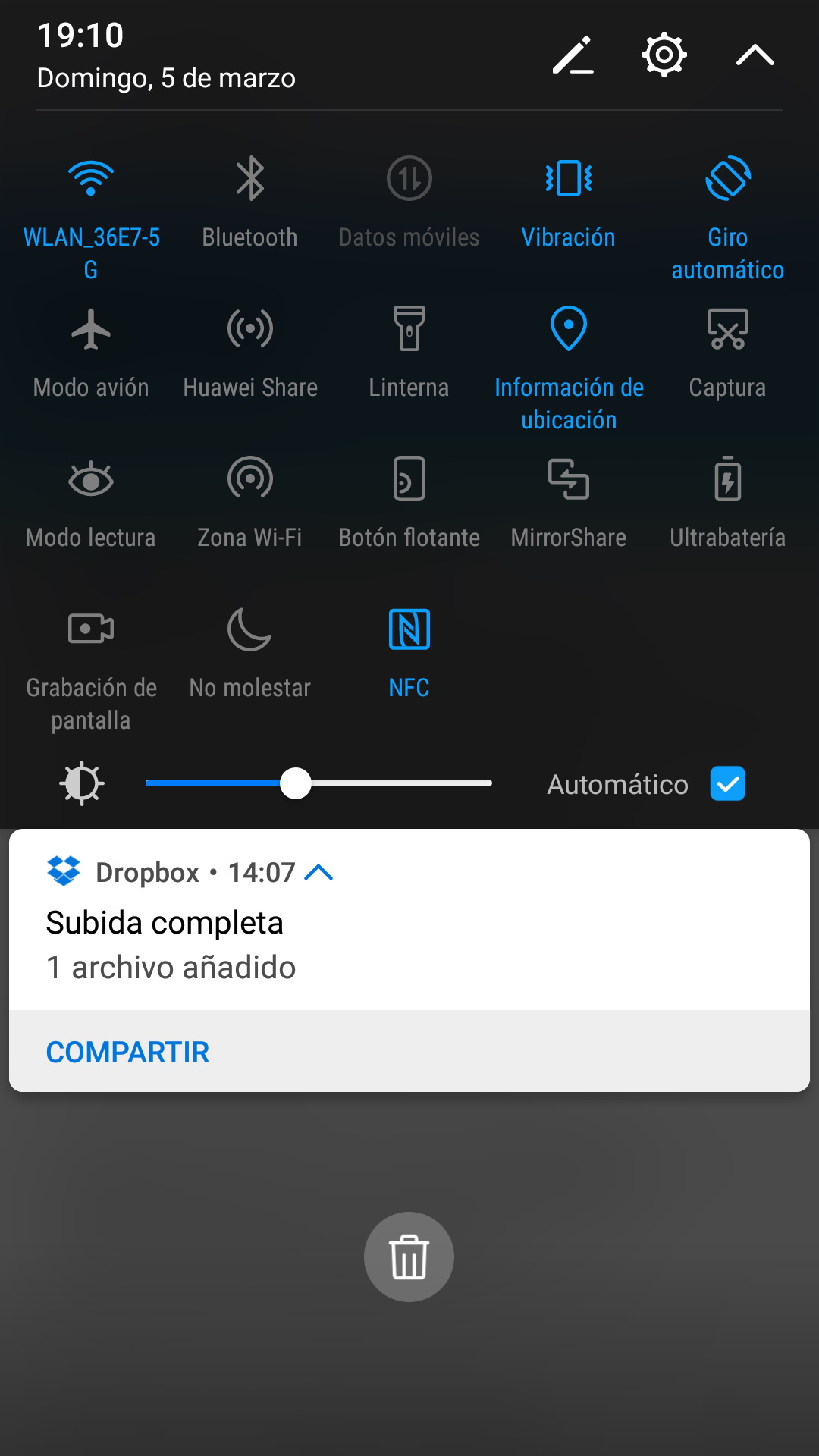Open system settings via gear icon
Viewport: 819px width, 1456px height.
pos(664,55)
